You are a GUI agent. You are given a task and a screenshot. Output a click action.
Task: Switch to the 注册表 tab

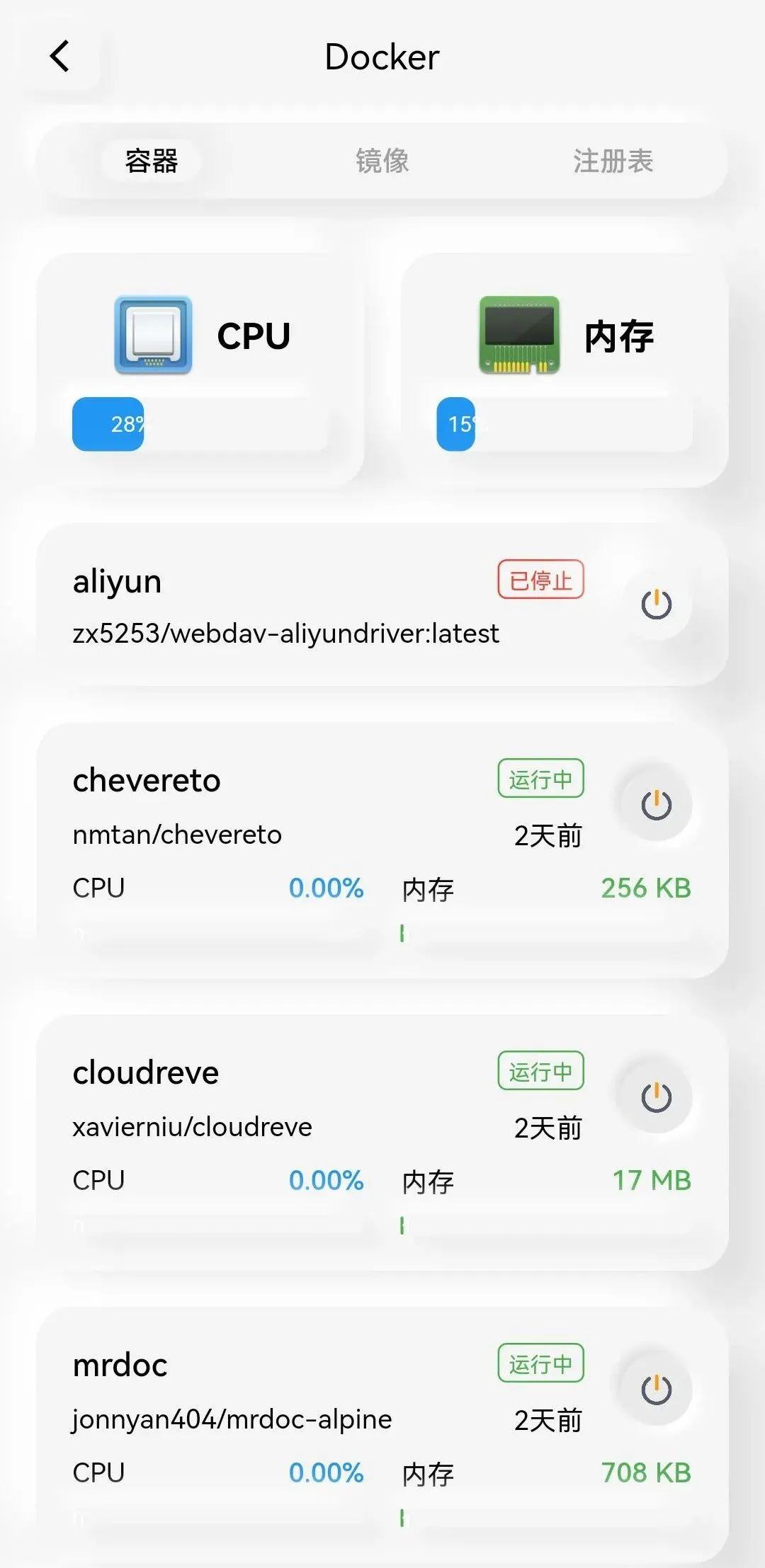coord(612,161)
